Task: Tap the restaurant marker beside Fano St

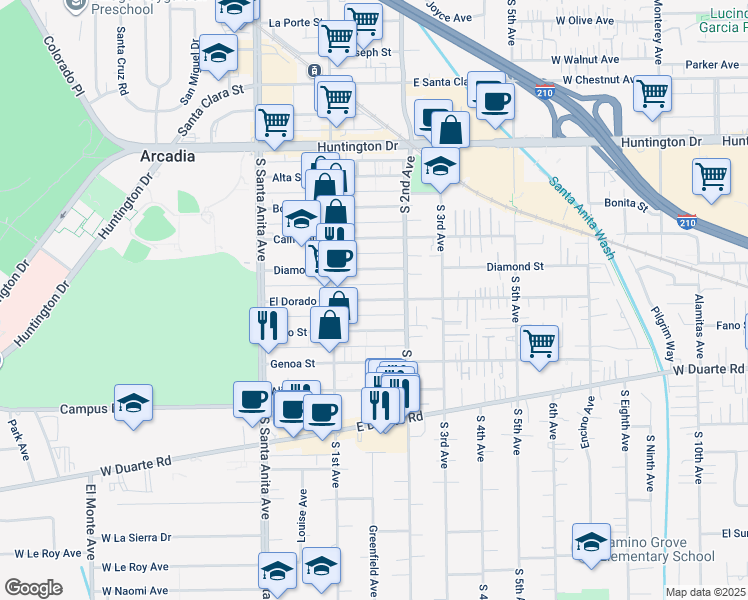Action: [267, 325]
